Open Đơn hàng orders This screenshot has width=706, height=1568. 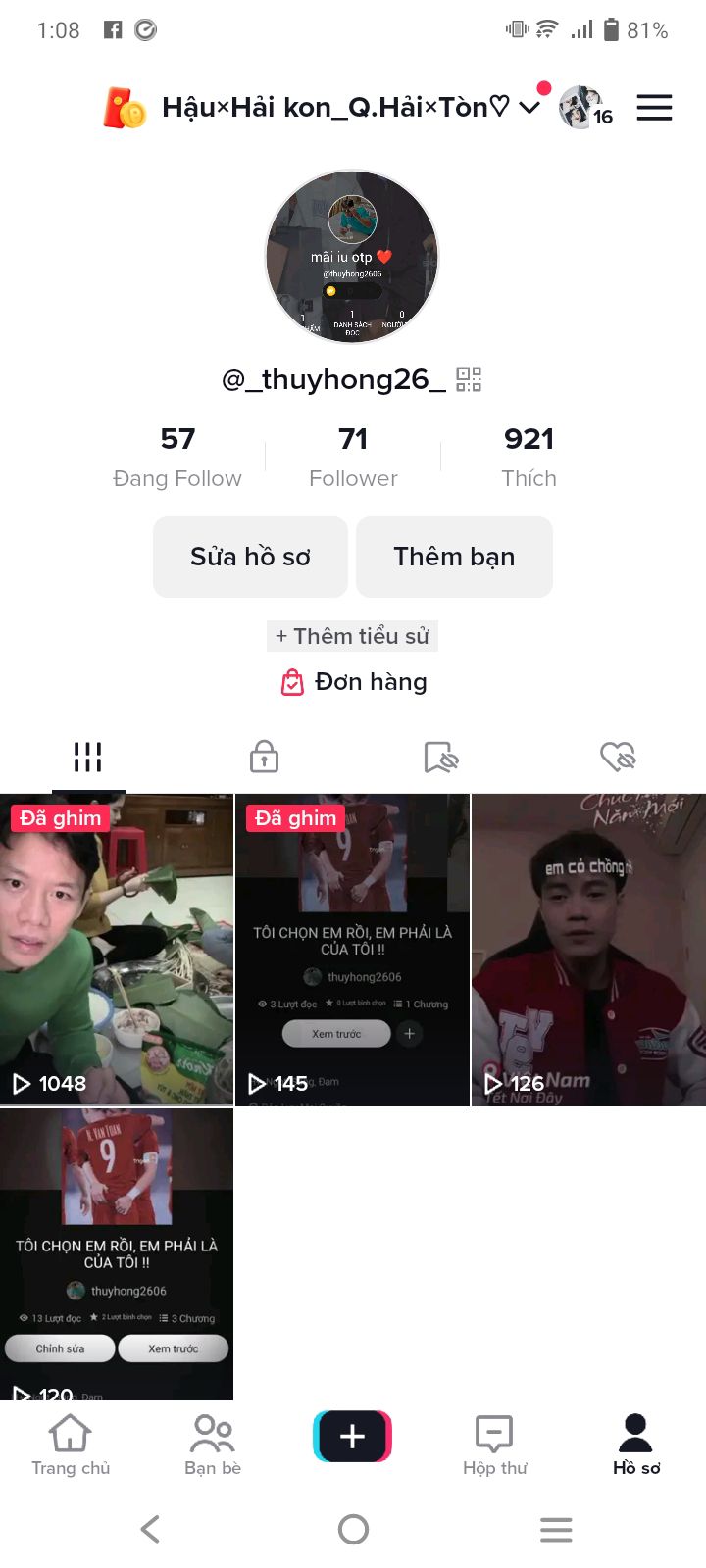(354, 682)
